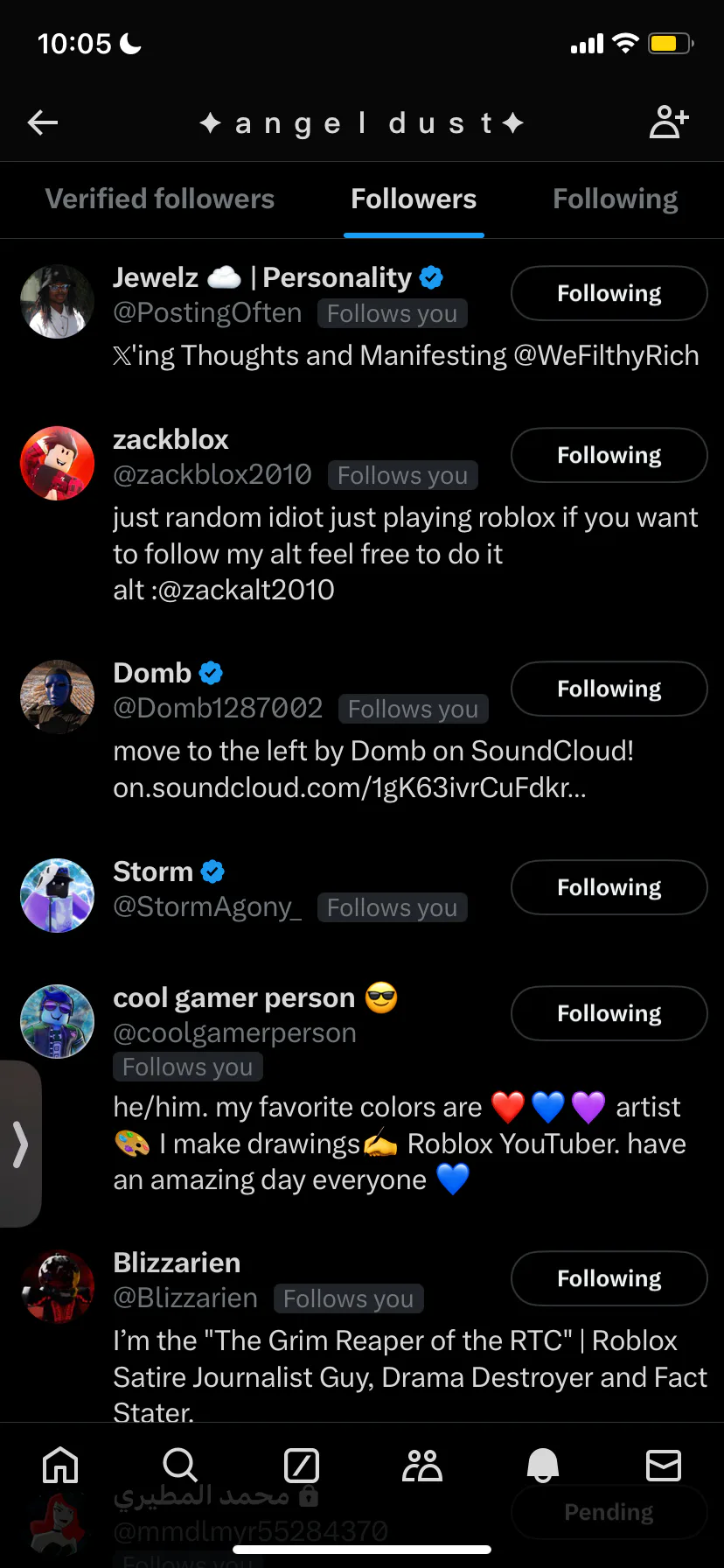Open the Search tab
The width and height of the screenshot is (724, 1568).
click(x=180, y=1465)
